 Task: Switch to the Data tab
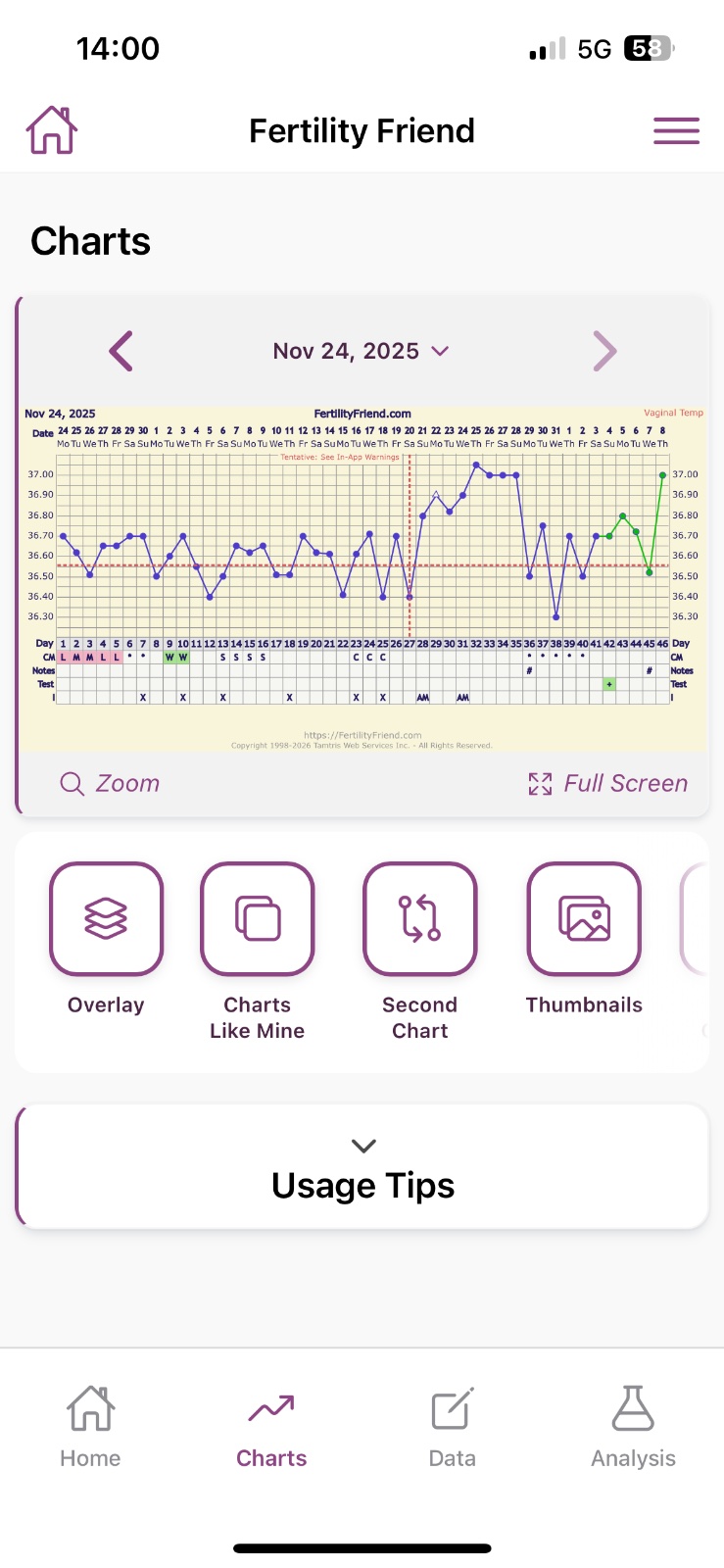453,1427
